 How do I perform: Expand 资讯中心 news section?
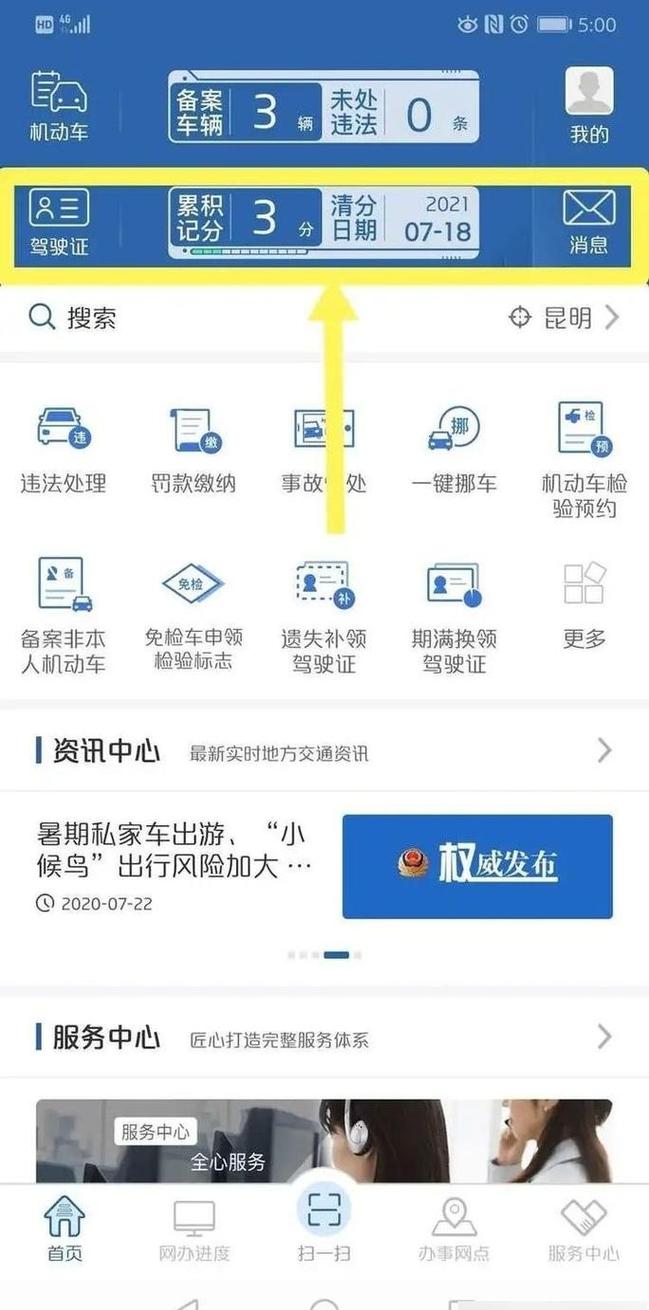tap(604, 750)
